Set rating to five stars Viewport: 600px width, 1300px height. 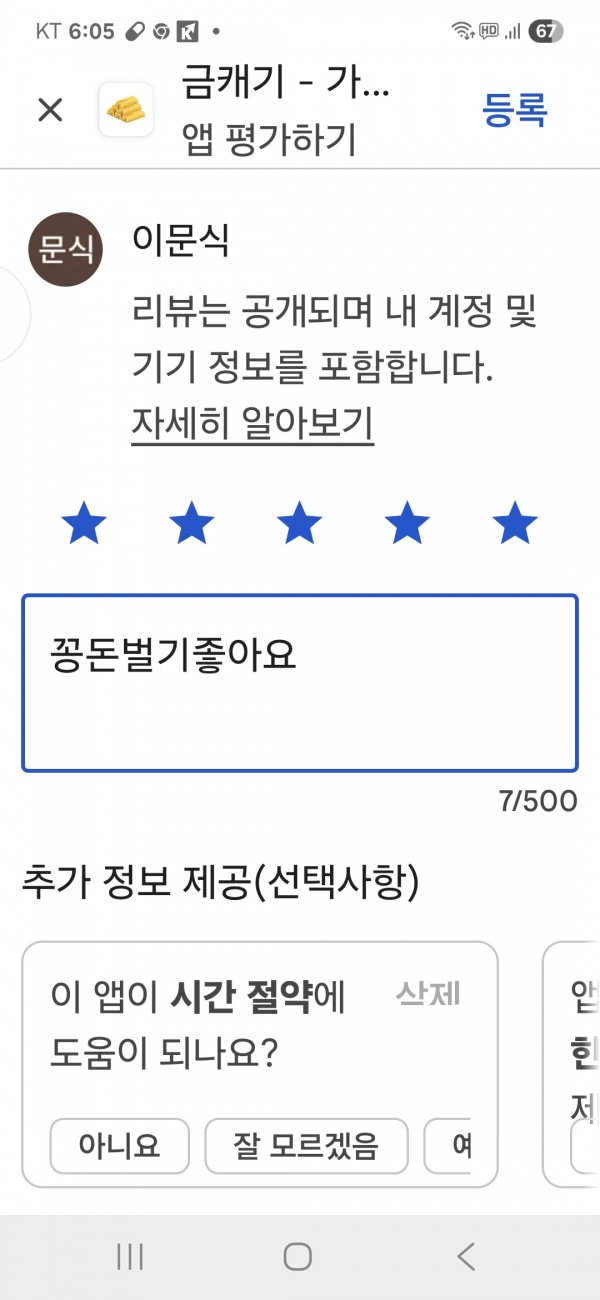pyautogui.click(x=515, y=524)
